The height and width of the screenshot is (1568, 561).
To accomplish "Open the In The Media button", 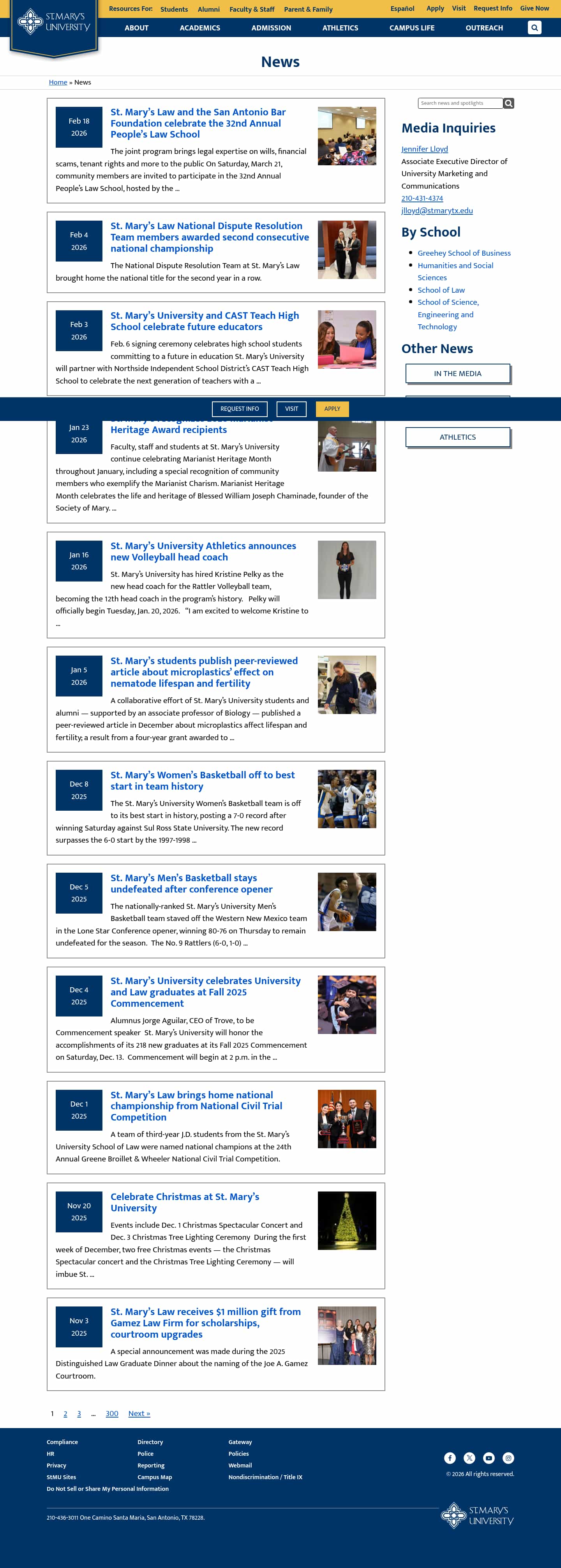I will [457, 374].
